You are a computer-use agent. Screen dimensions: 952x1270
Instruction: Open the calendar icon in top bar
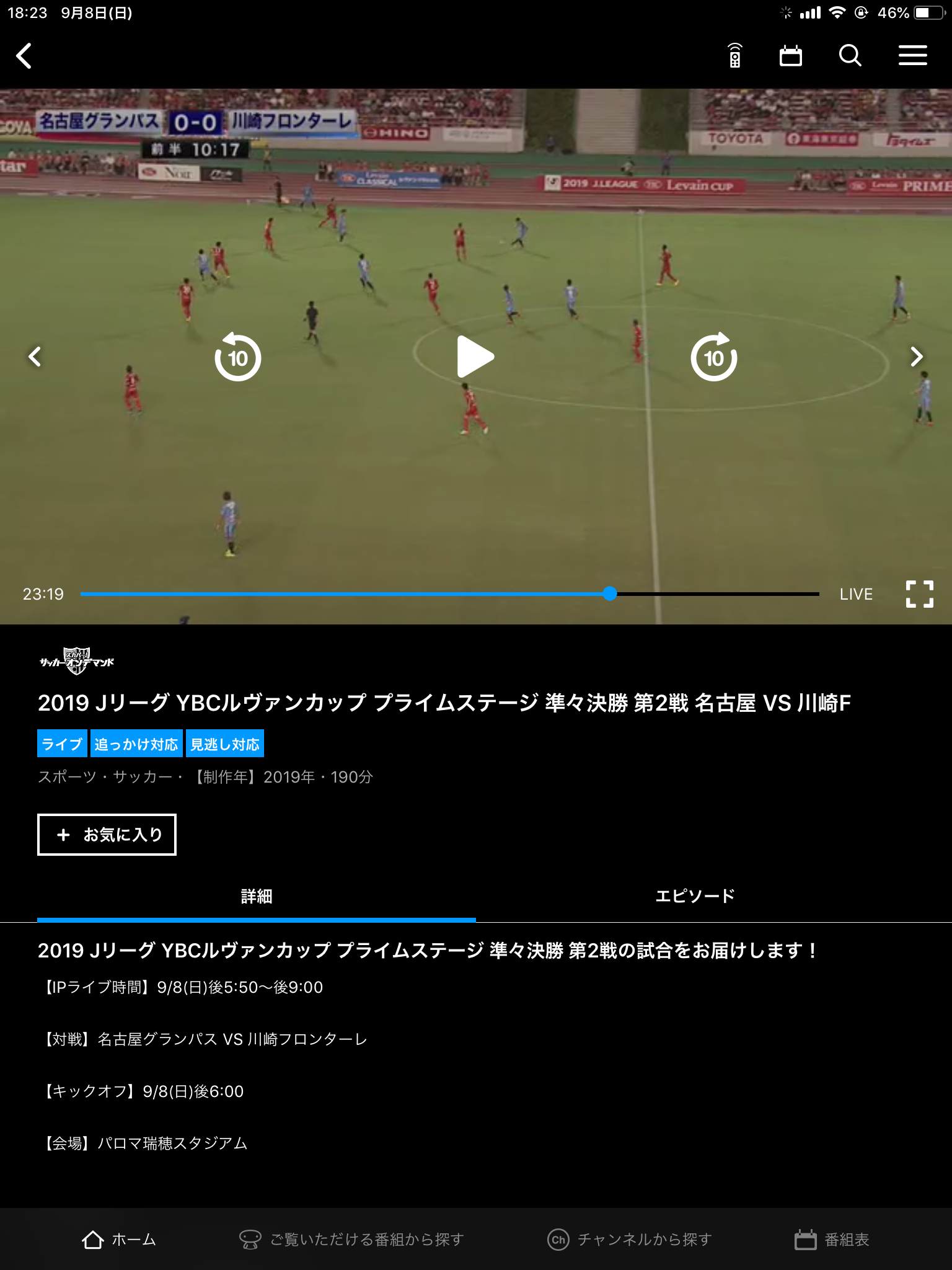(x=790, y=56)
